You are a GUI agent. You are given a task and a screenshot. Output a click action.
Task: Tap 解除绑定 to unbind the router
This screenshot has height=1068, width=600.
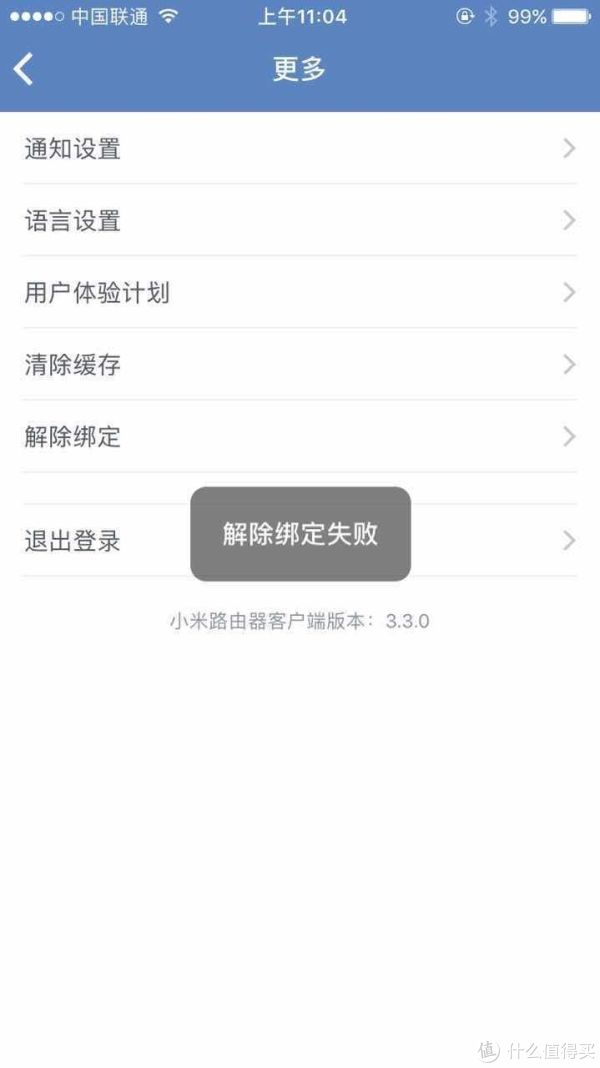300,437
